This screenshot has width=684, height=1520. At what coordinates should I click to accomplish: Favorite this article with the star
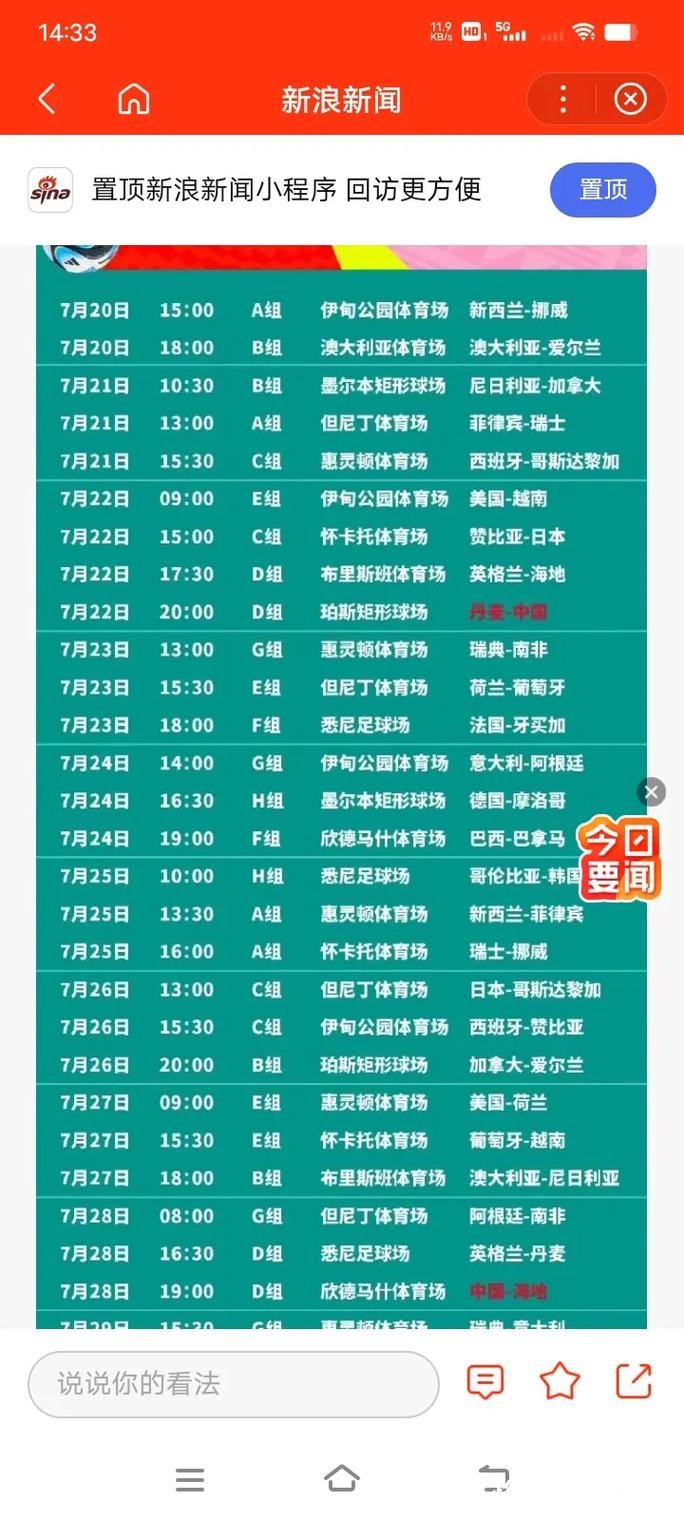tap(560, 1382)
